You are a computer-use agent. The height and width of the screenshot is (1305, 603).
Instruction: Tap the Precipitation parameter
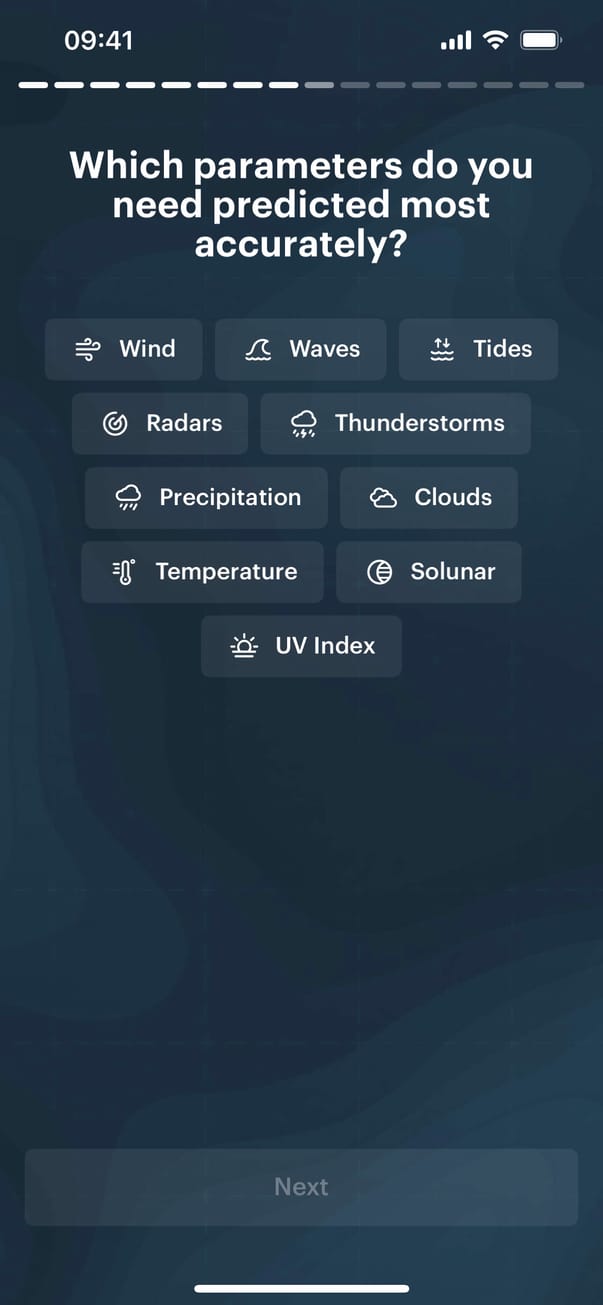click(x=206, y=497)
